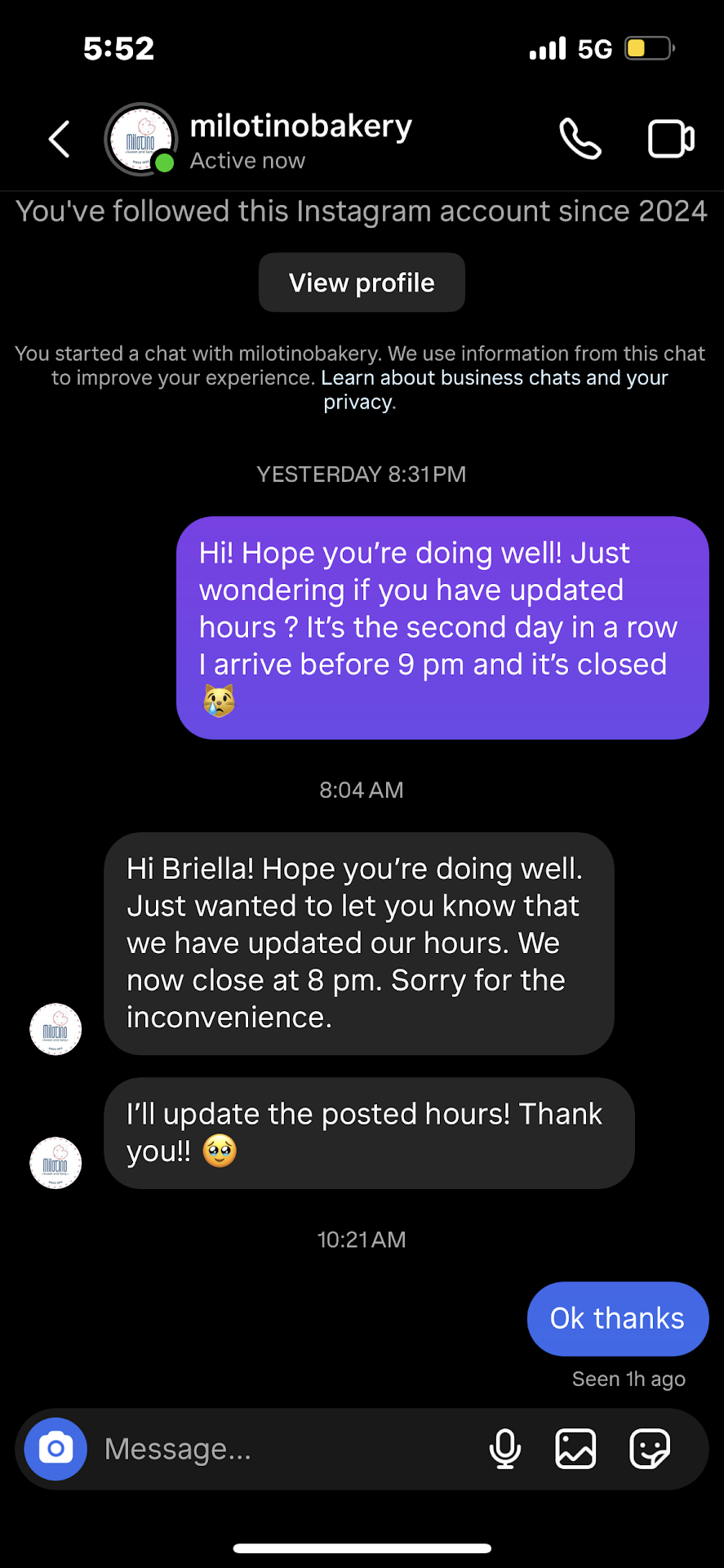
Task: Attach a photo from the gallery
Action: (575, 1449)
